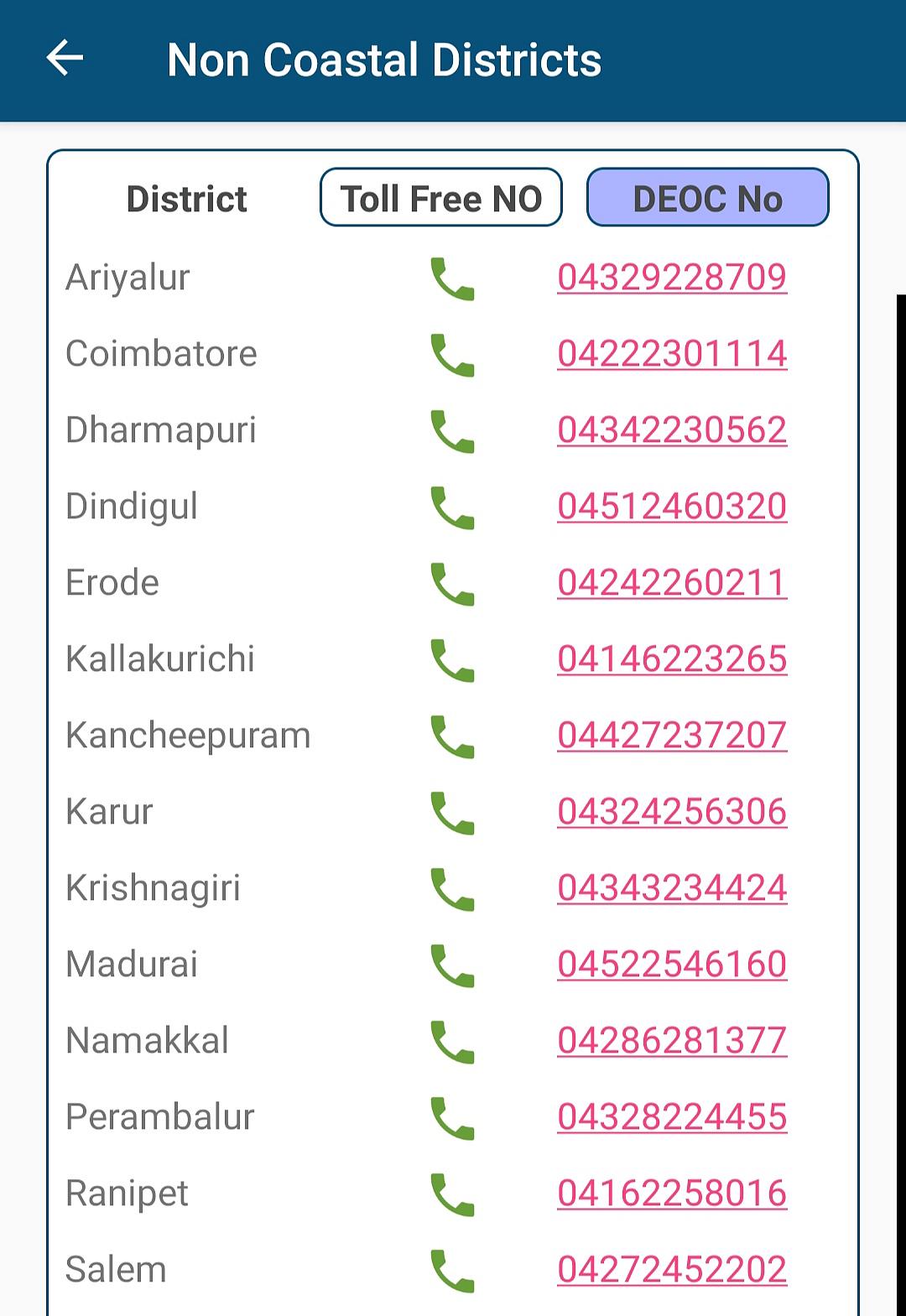Call the DEOC number for Ariyalur
Screen dimensions: 906x1316
point(671,277)
